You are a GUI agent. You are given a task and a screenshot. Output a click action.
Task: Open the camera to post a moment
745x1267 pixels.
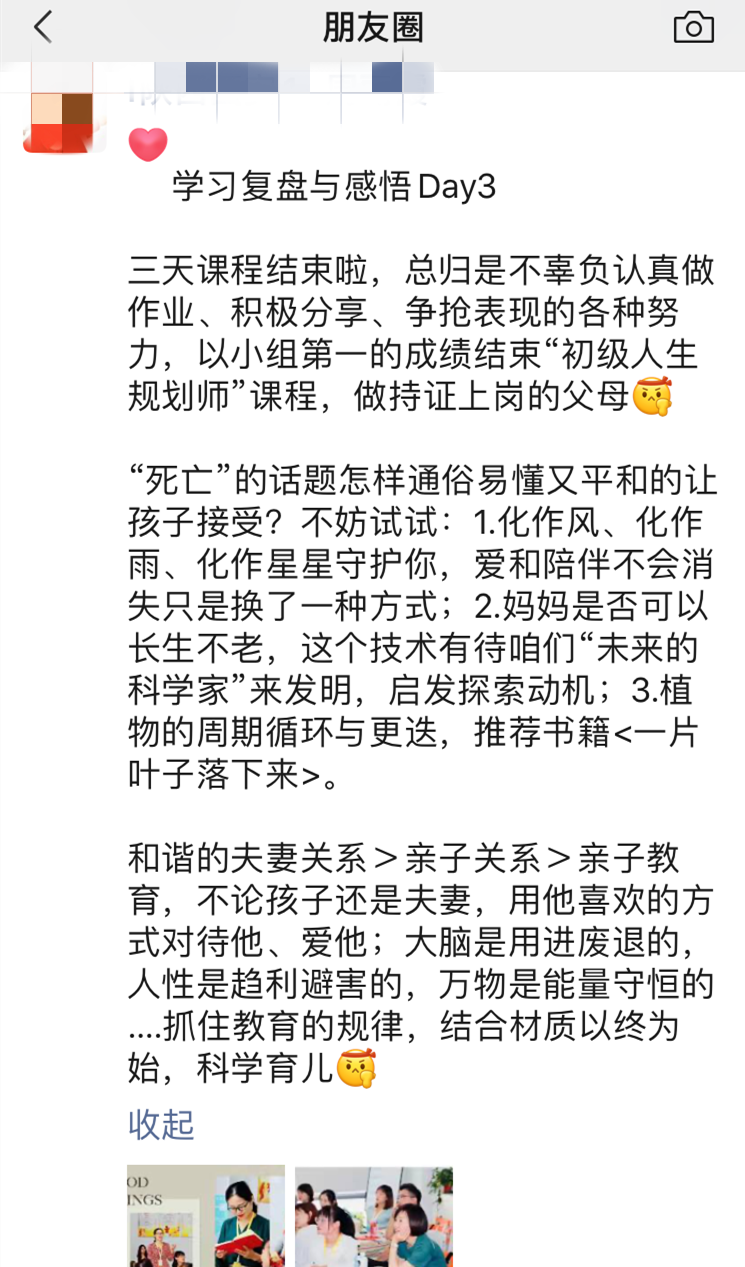(x=693, y=28)
